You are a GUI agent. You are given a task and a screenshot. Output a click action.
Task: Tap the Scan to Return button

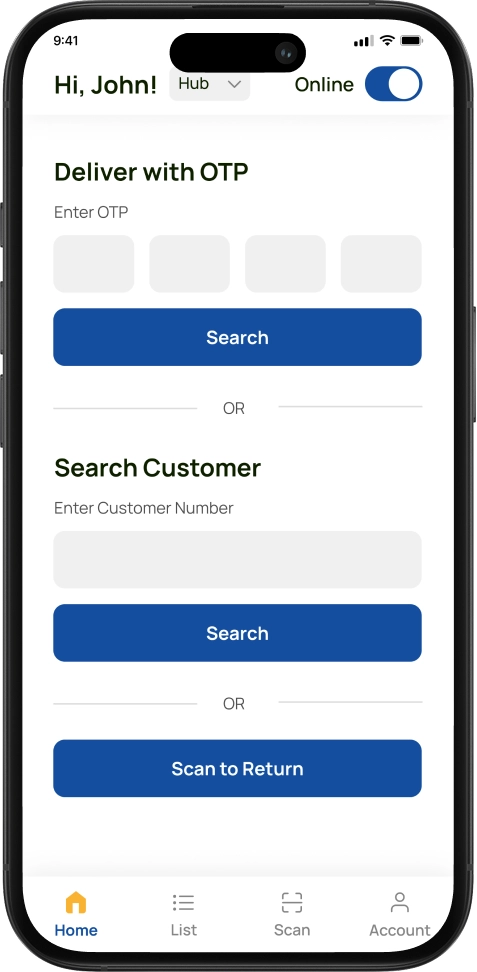(x=238, y=768)
